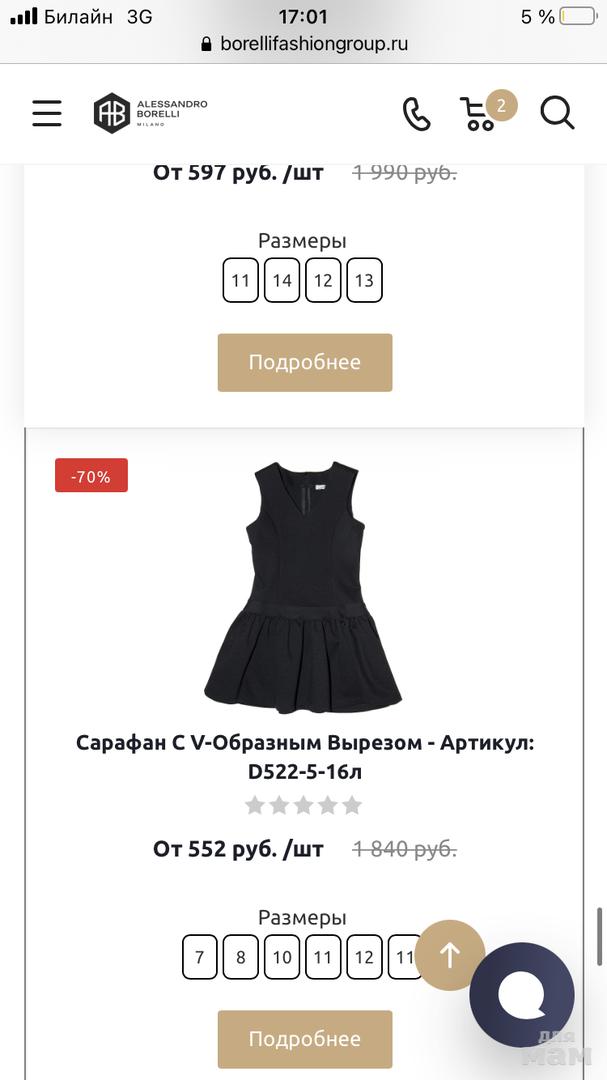Select size 7 for the sarafan
Viewport: 607px width, 1080px height.
[199, 957]
